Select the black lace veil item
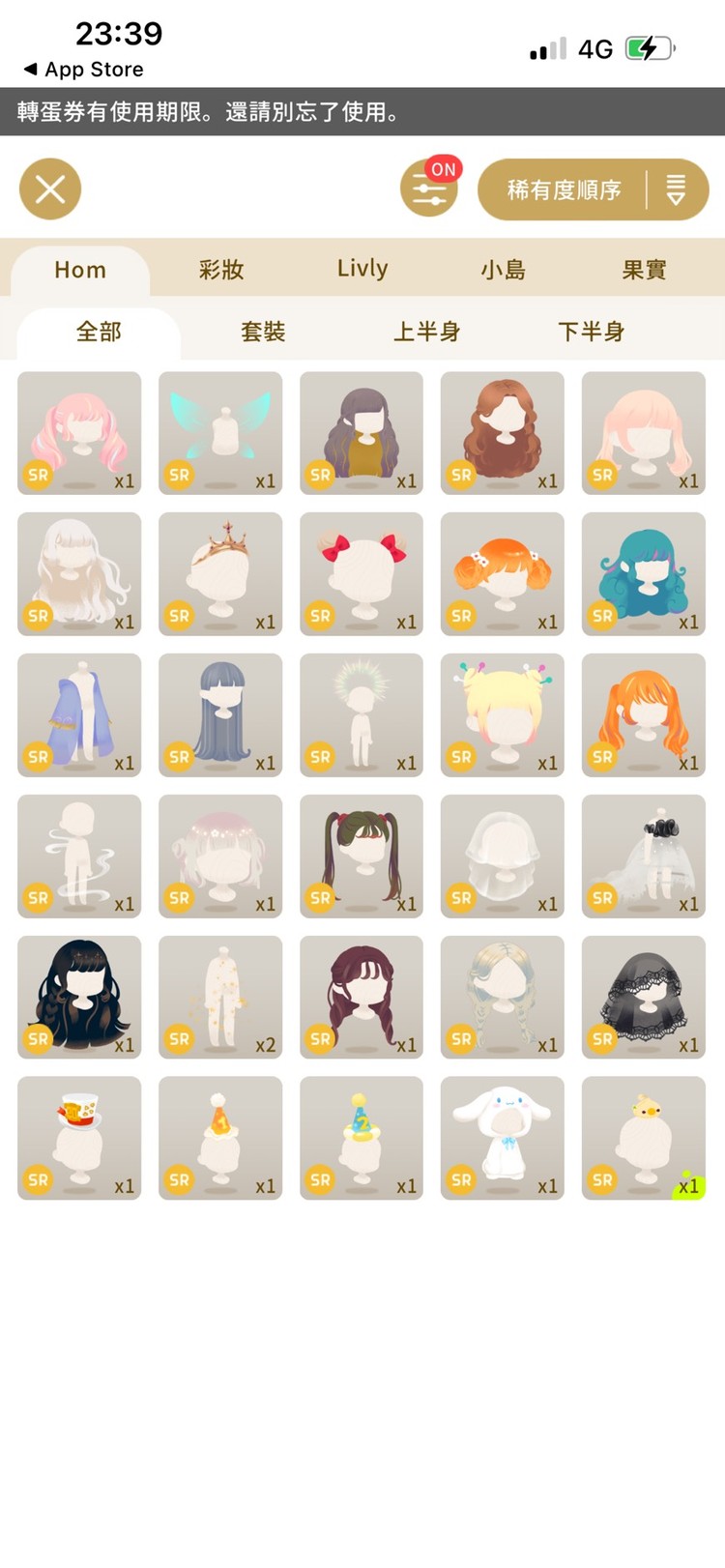Viewport: 725px width, 1568px height. 644,998
